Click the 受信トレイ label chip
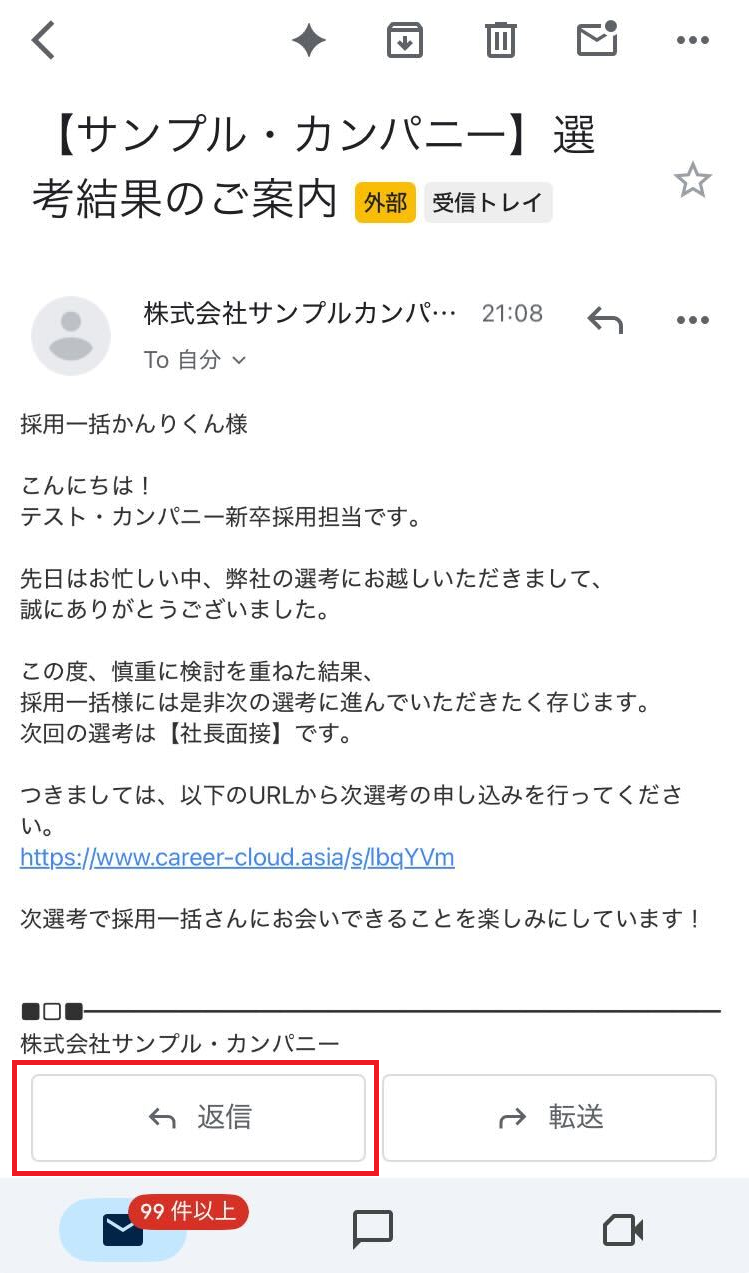749x1273 pixels. pos(488,202)
